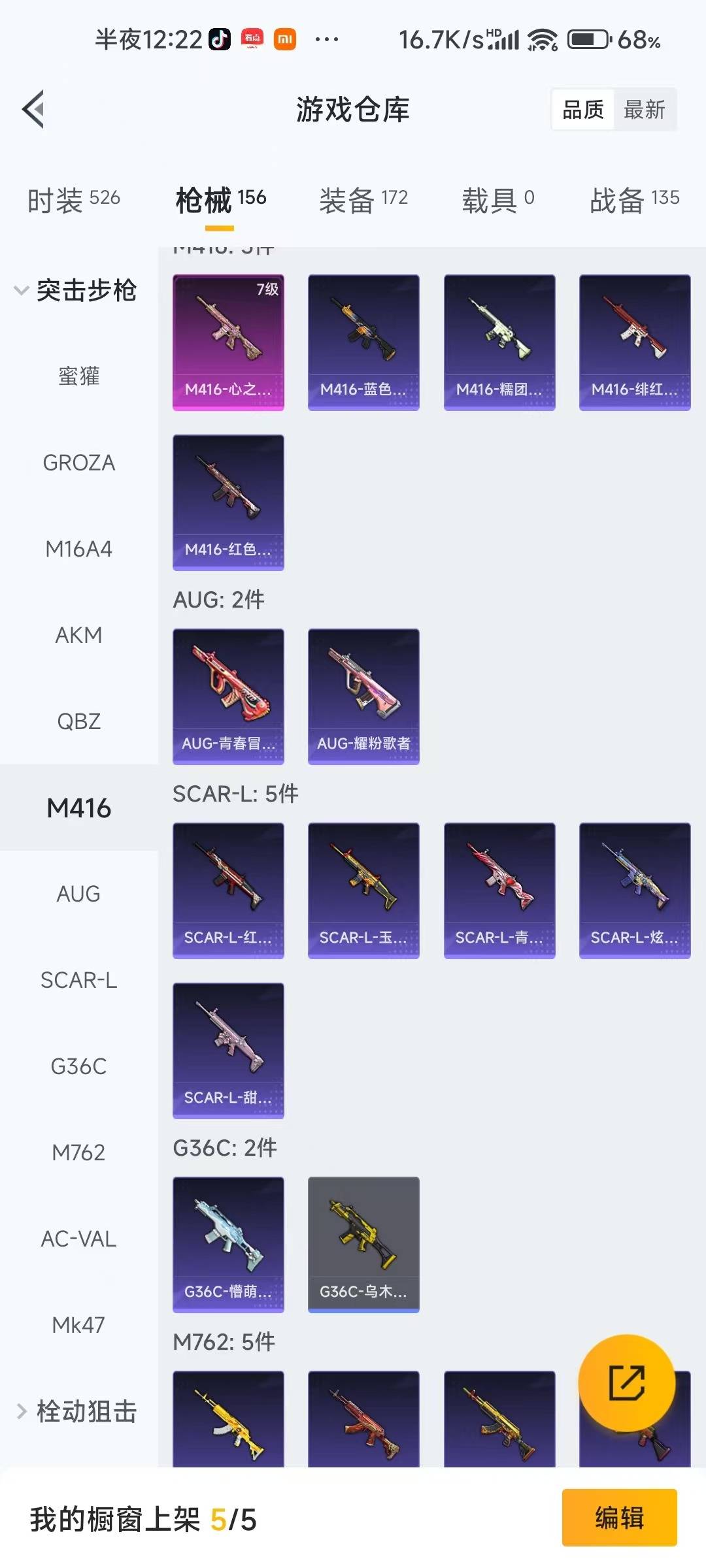This screenshot has height=1568, width=706.
Task: Open the 战备 tab
Action: coord(634,199)
